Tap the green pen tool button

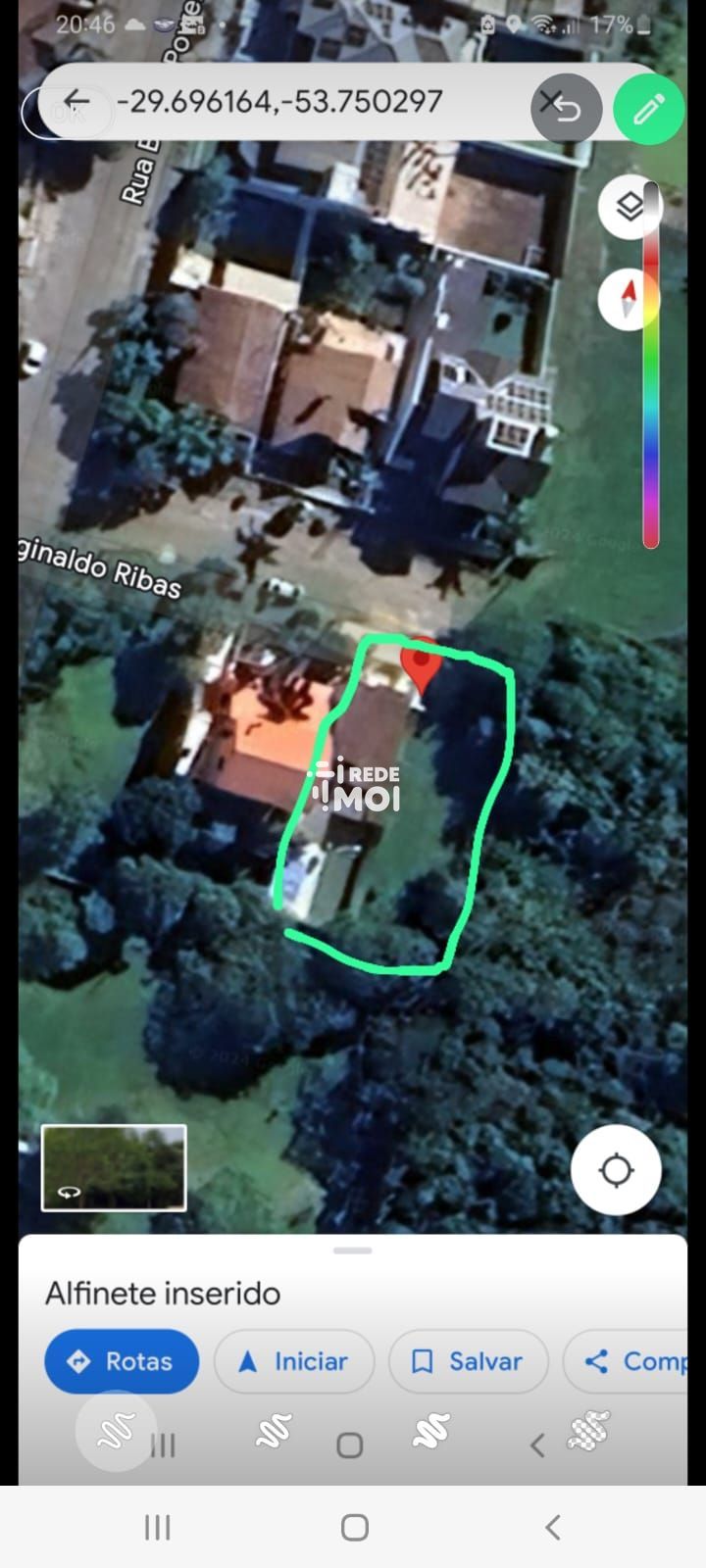[648, 109]
